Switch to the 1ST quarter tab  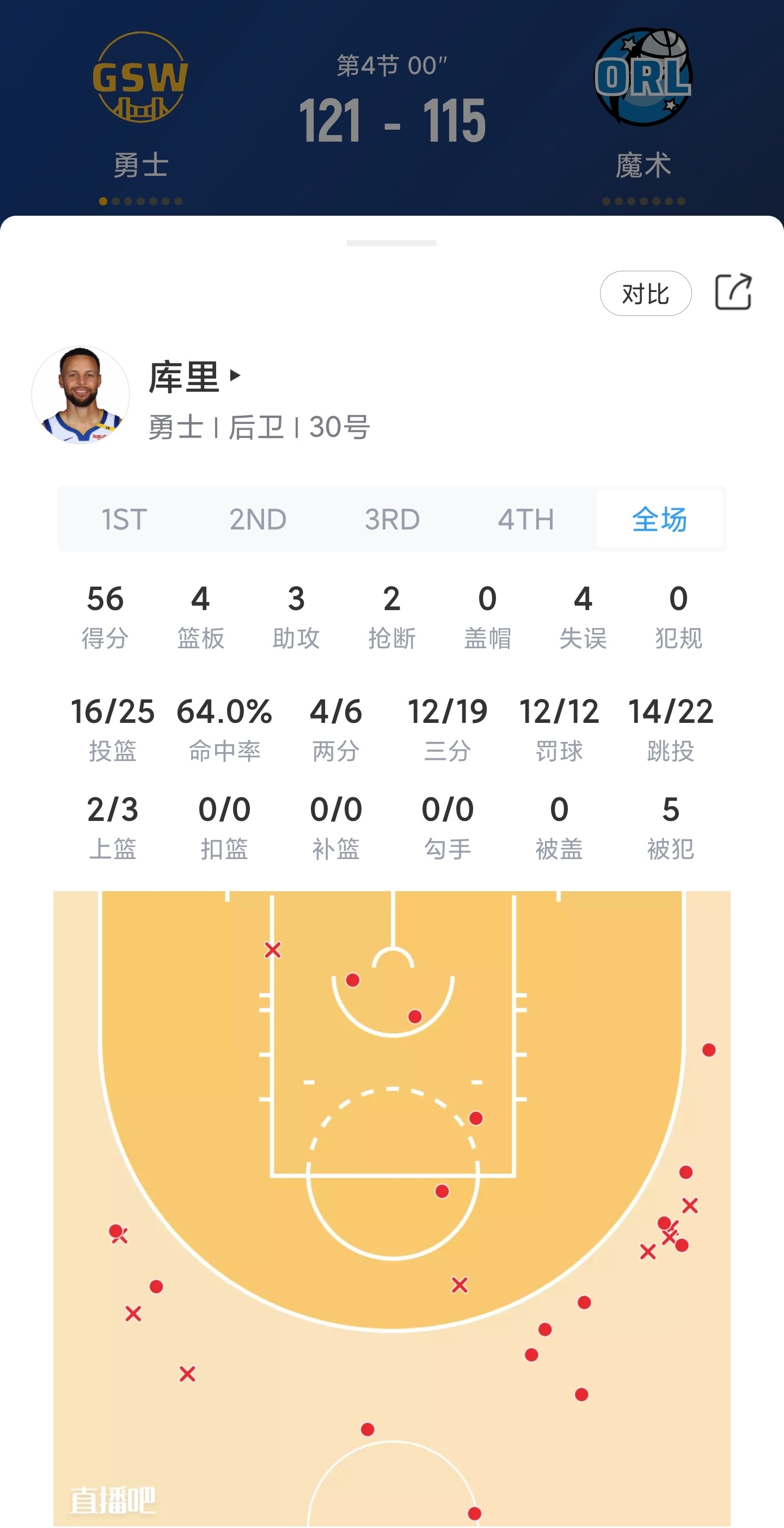tap(124, 520)
